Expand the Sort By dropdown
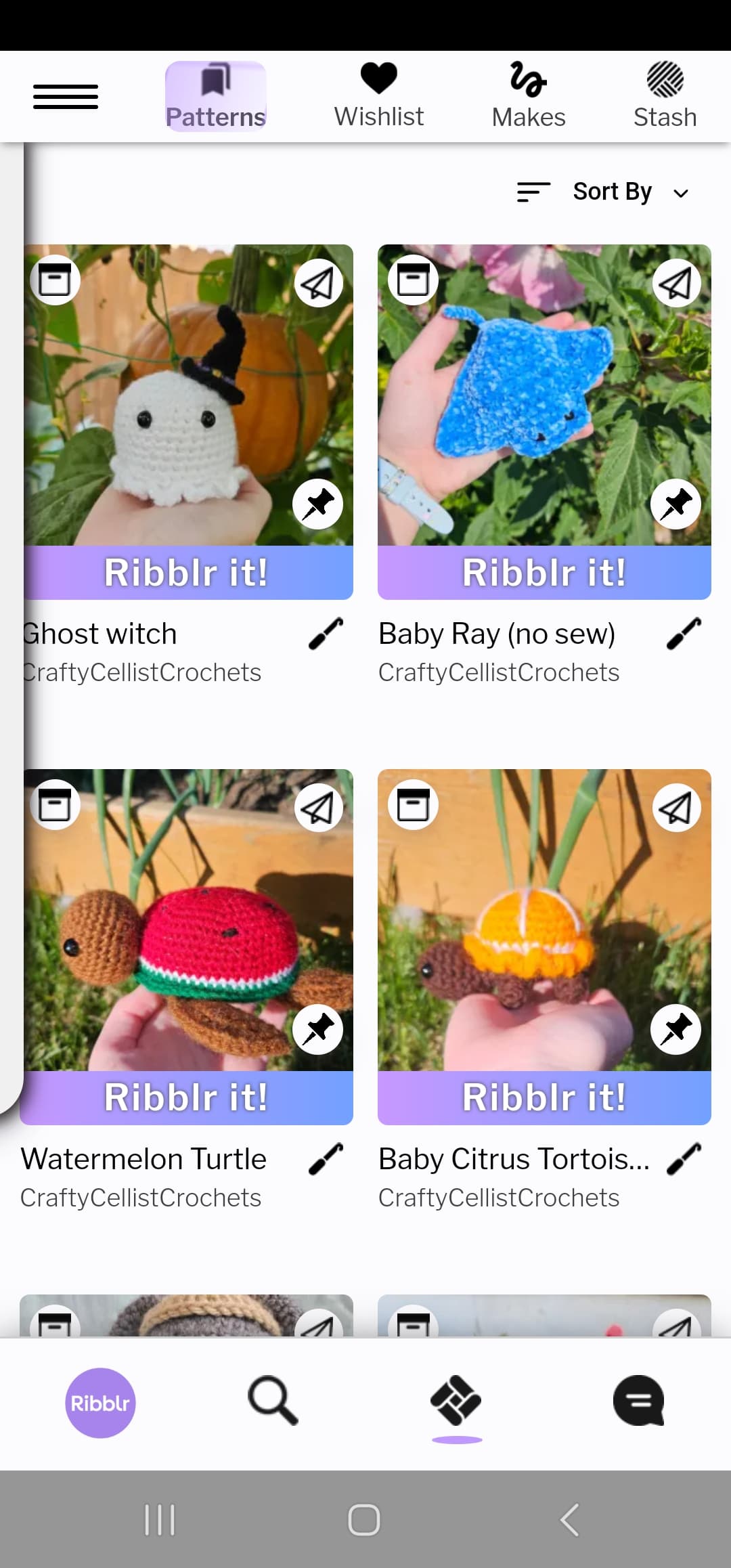Image resolution: width=731 pixels, height=1568 pixels. 602,192
